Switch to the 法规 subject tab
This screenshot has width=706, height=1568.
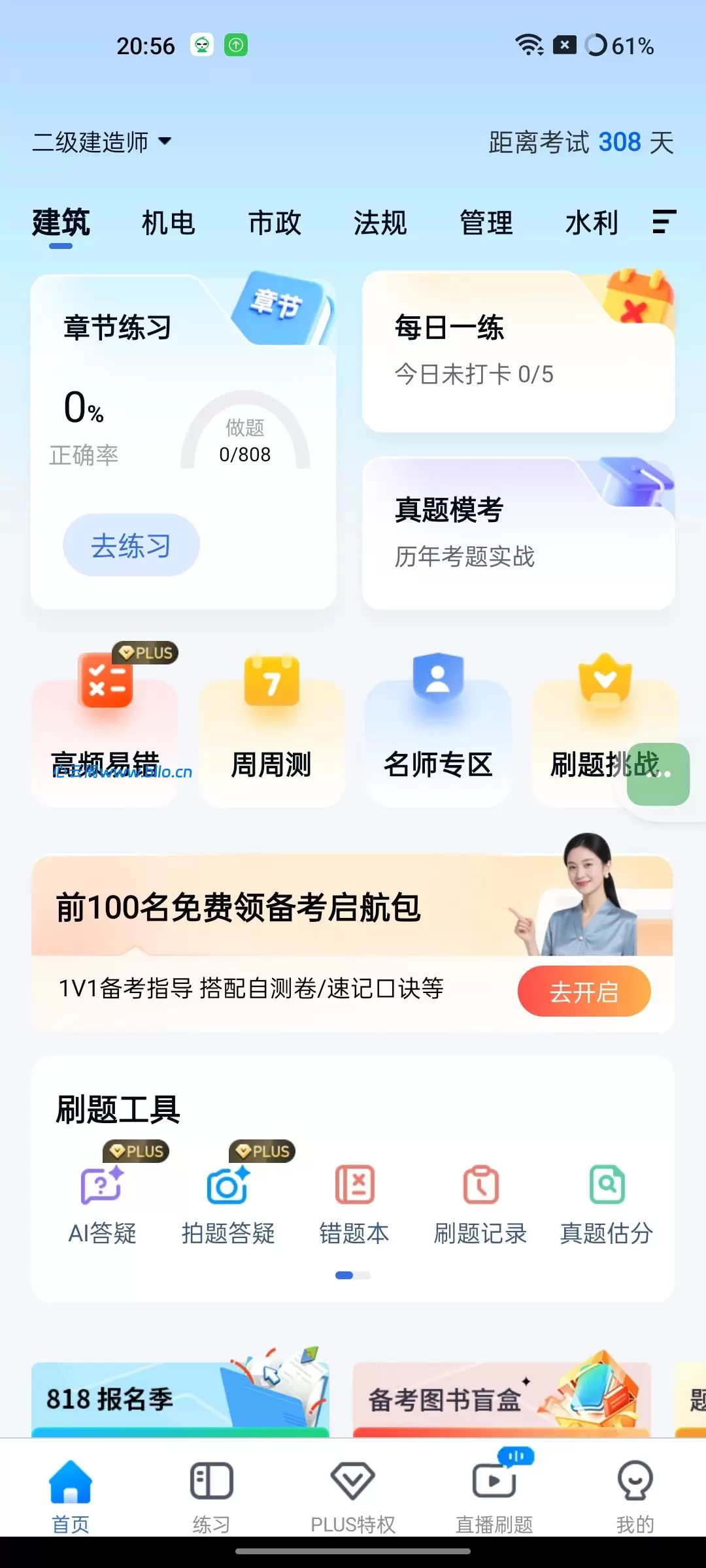click(x=380, y=223)
